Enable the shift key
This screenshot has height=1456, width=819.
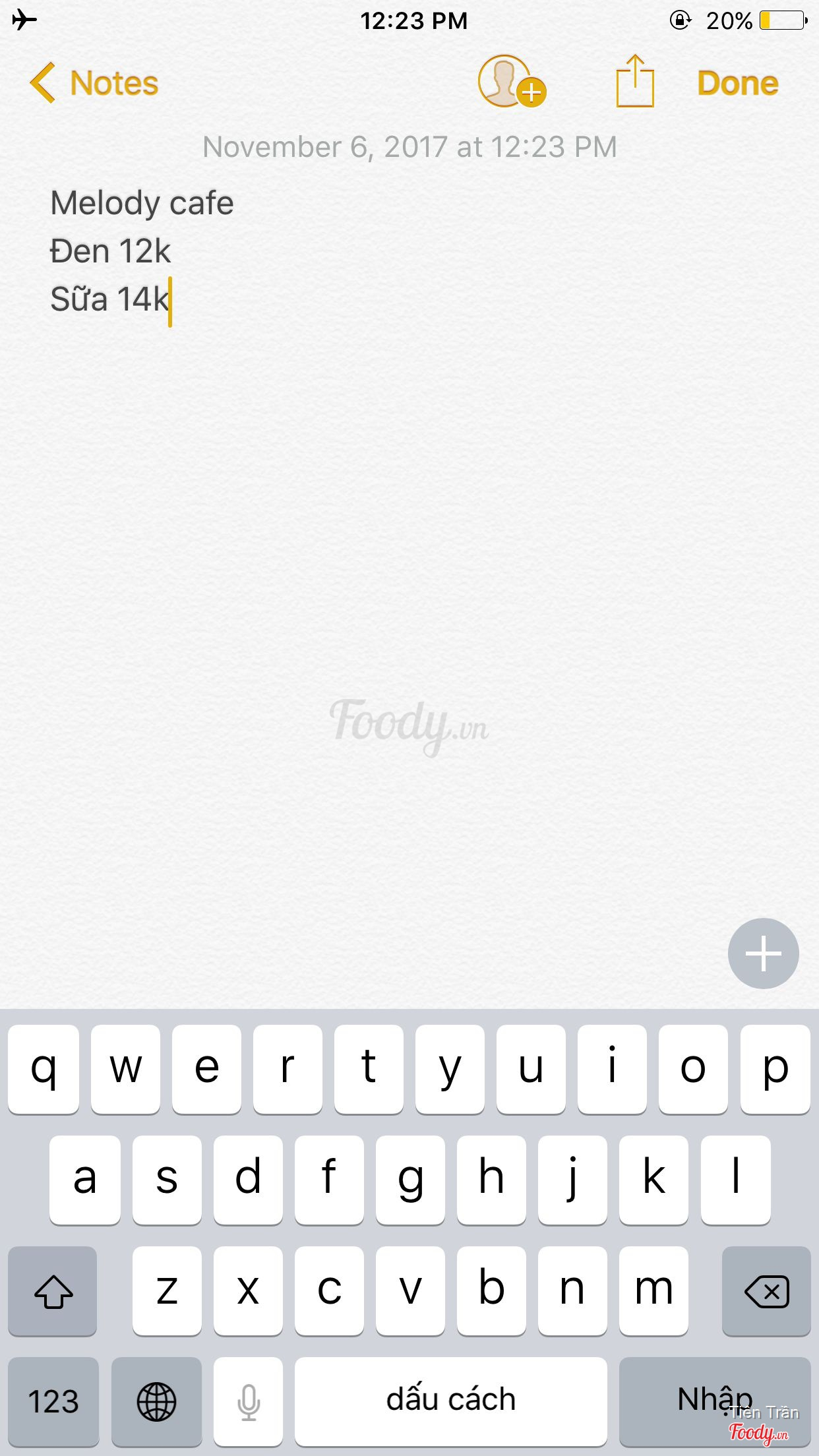pyautogui.click(x=53, y=1291)
